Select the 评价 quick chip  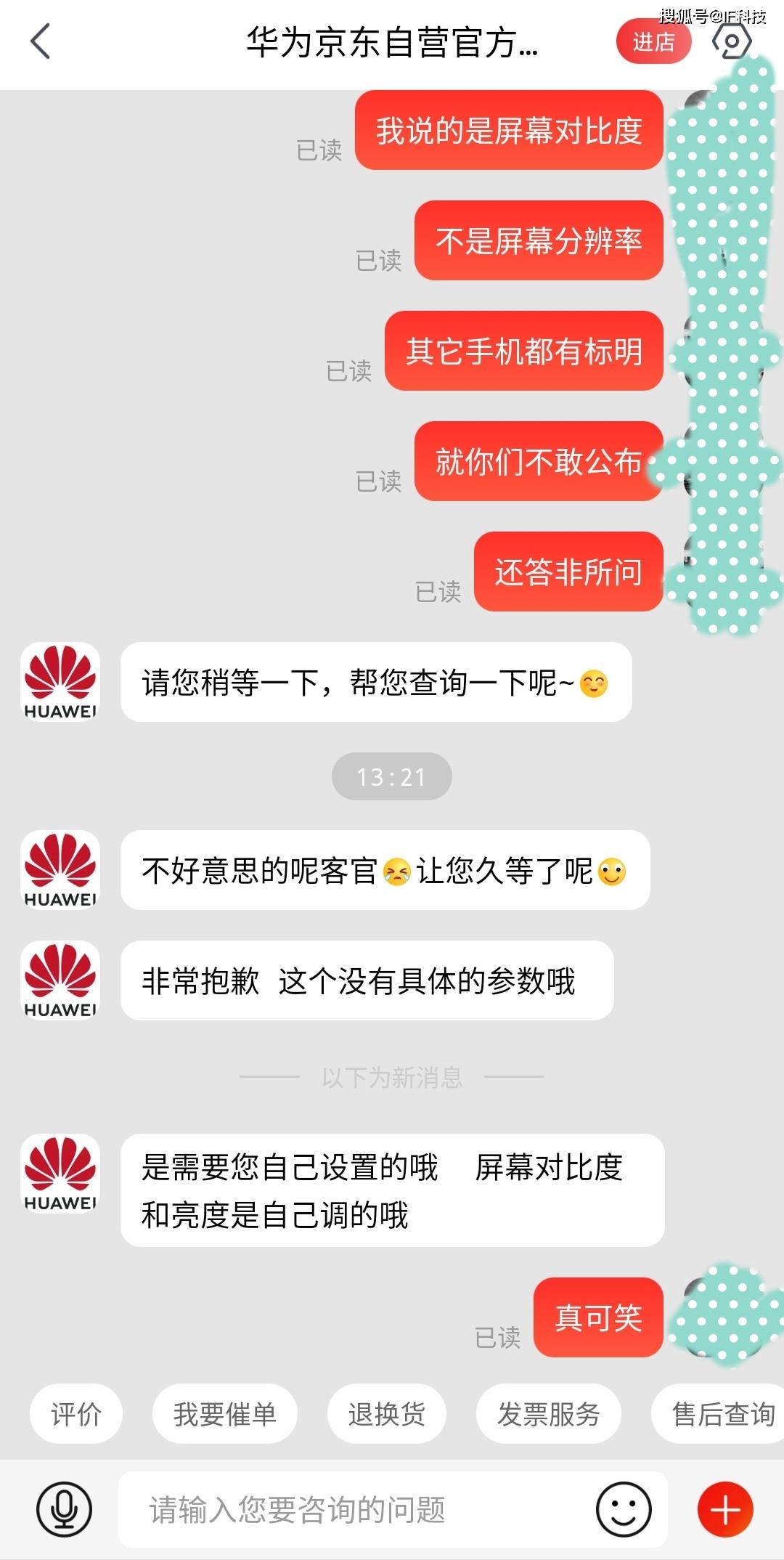pos(75,1414)
